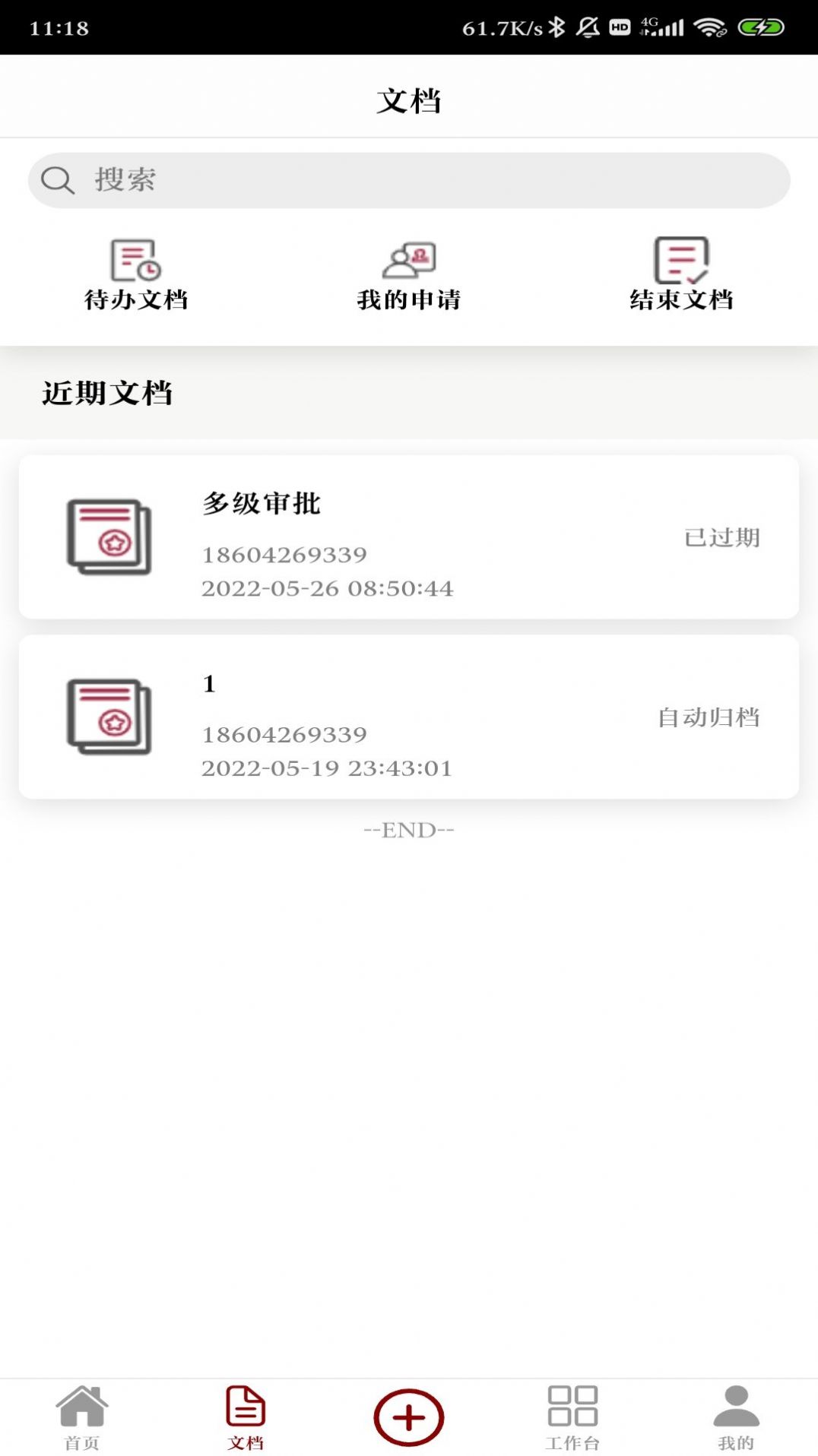Open the 多级审批 document card
Viewport: 818px width, 1456px height.
(409, 537)
